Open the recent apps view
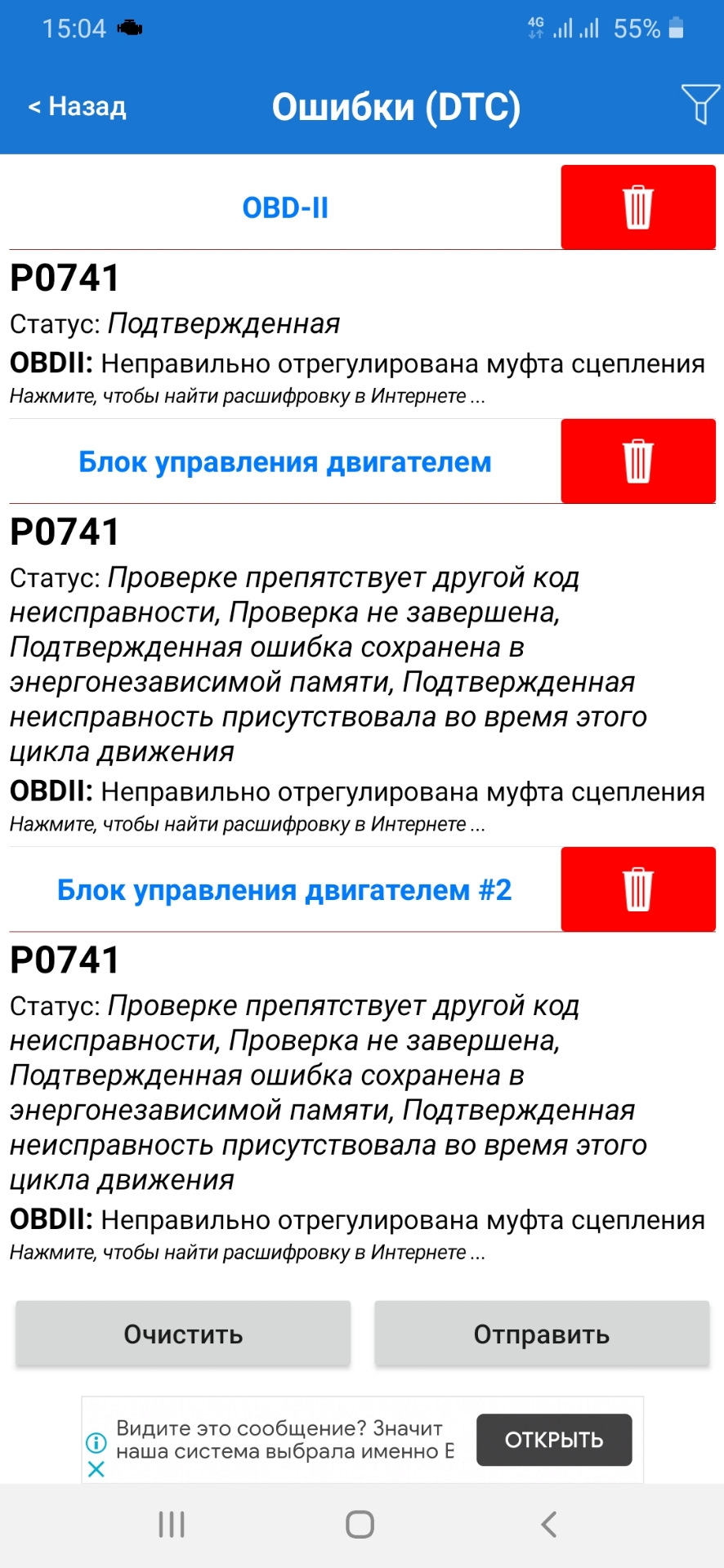This screenshot has width=724, height=1568. tap(172, 1524)
